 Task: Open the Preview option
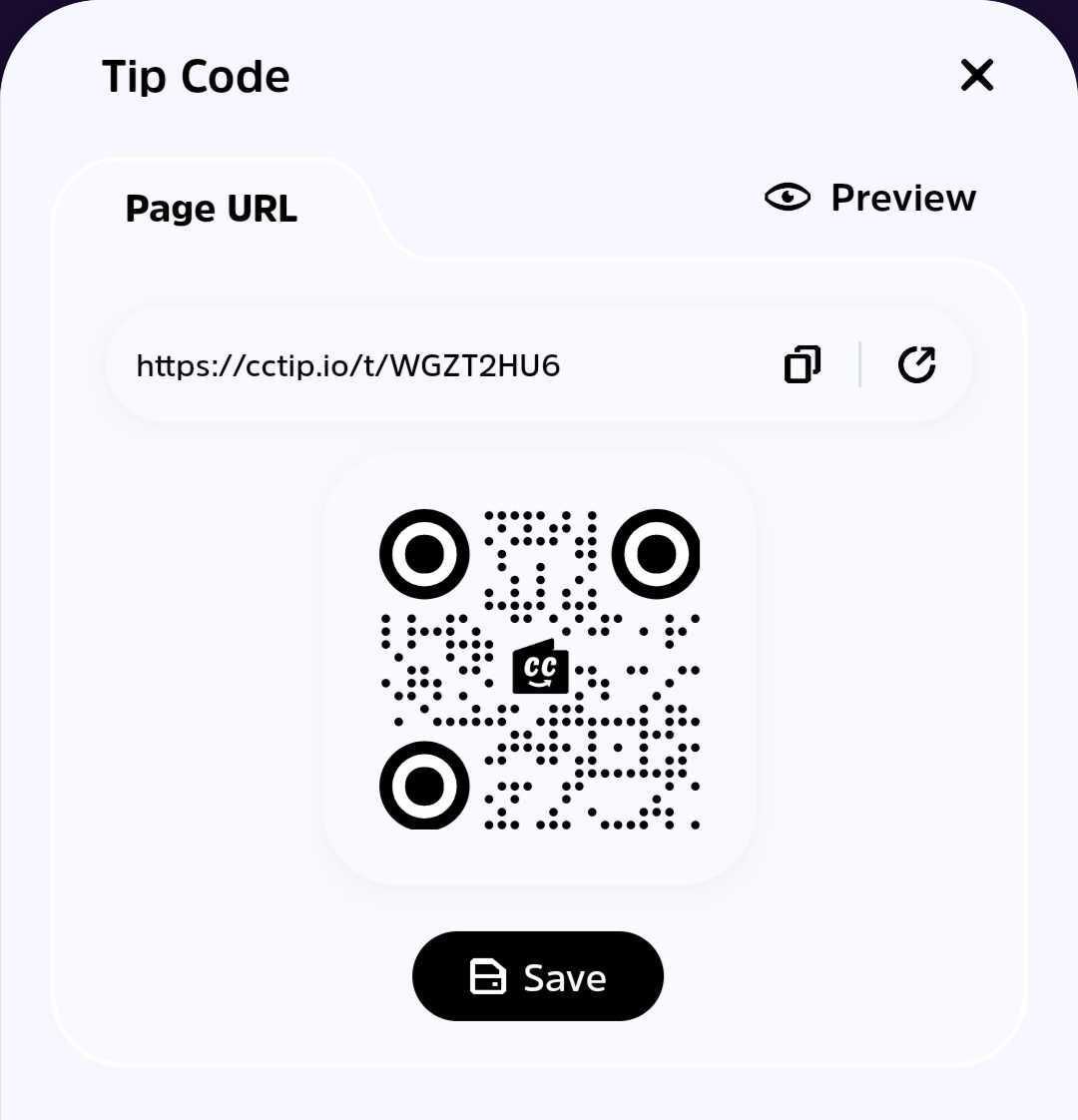point(870,198)
